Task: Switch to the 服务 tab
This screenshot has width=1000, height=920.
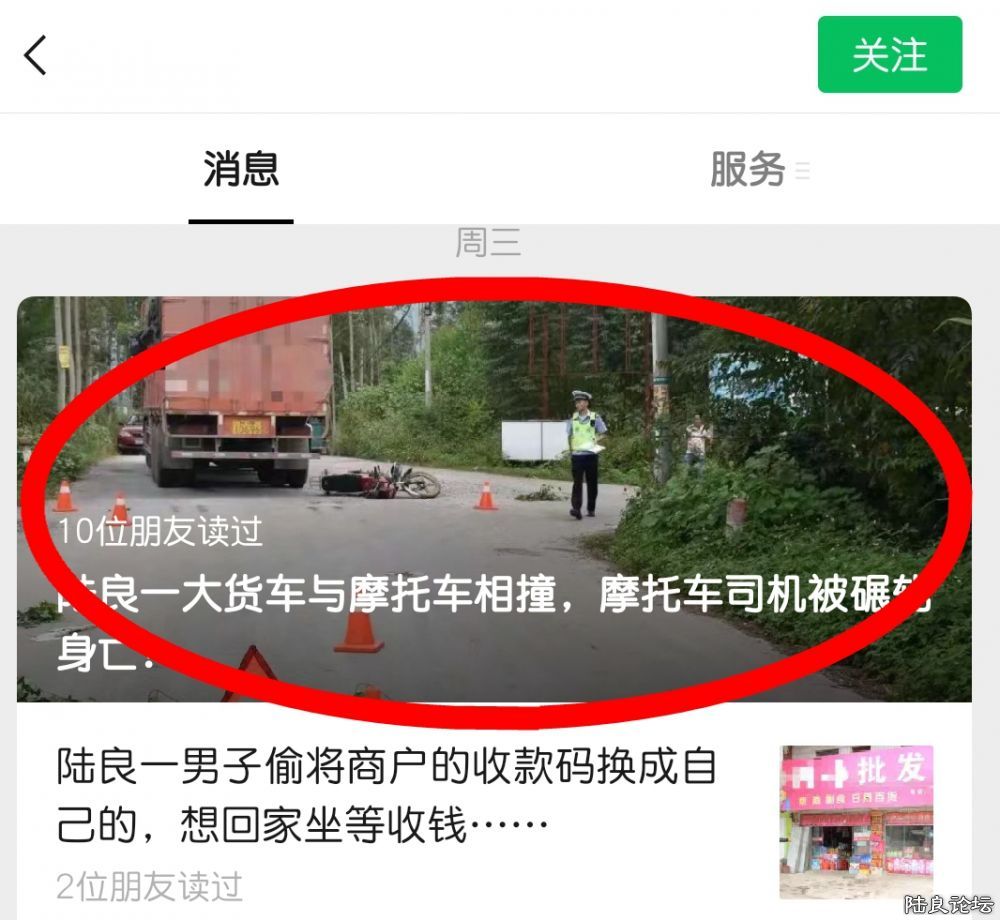Action: 748,169
